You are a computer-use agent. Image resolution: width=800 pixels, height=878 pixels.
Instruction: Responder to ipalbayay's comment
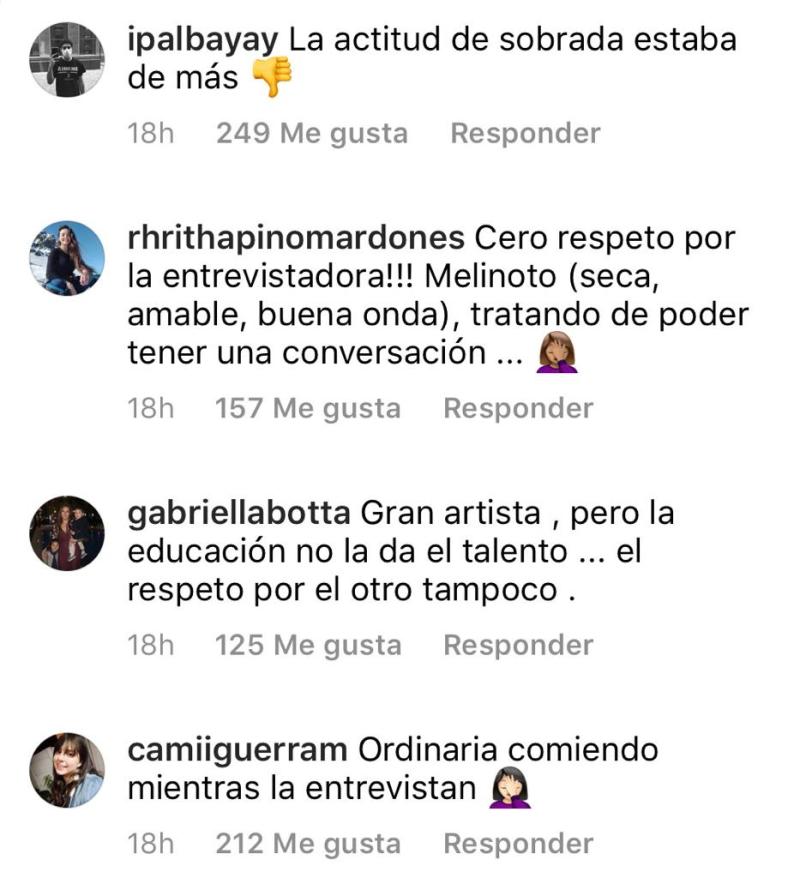tap(527, 131)
